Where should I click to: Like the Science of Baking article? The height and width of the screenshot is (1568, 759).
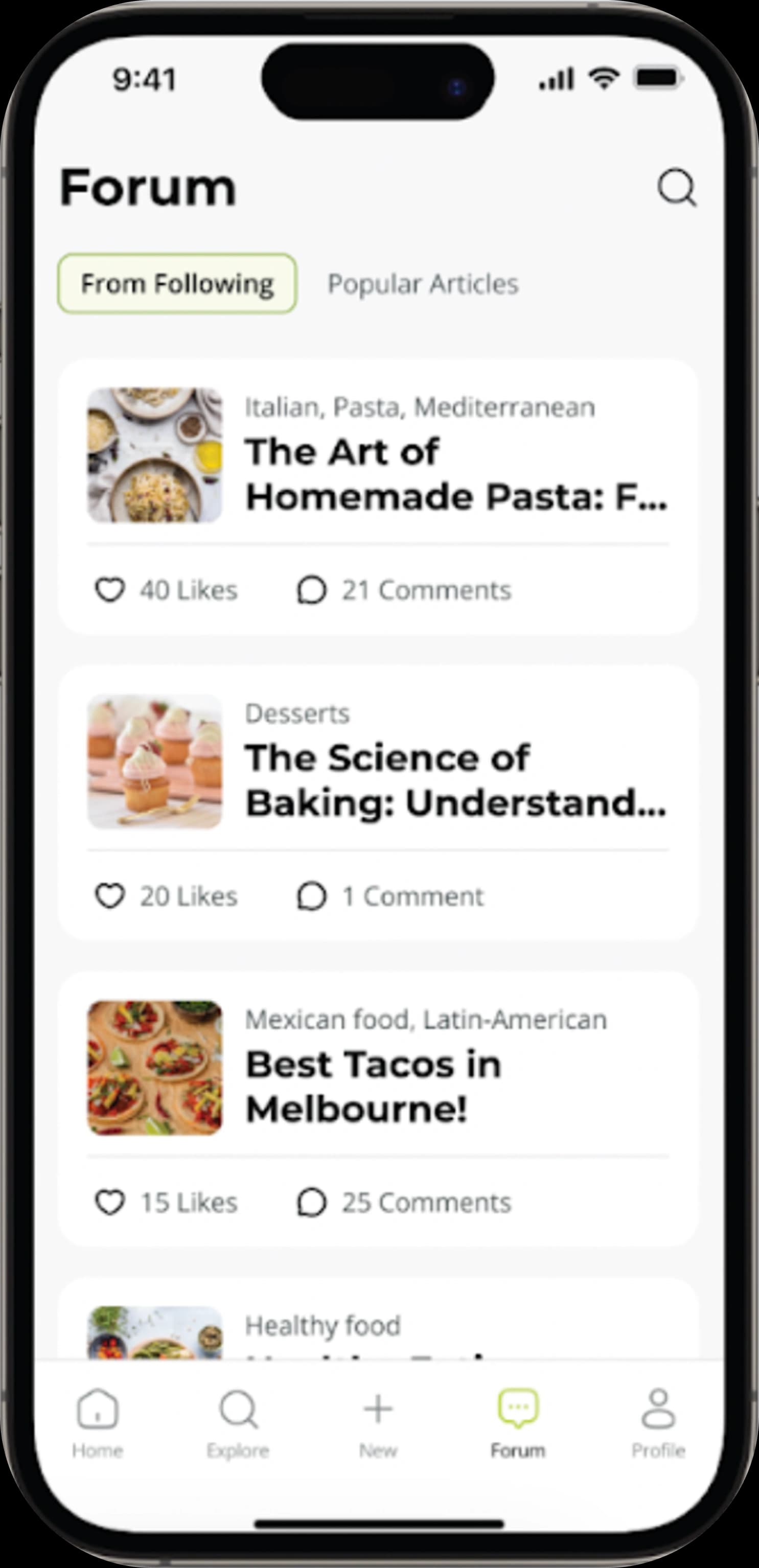[x=110, y=896]
